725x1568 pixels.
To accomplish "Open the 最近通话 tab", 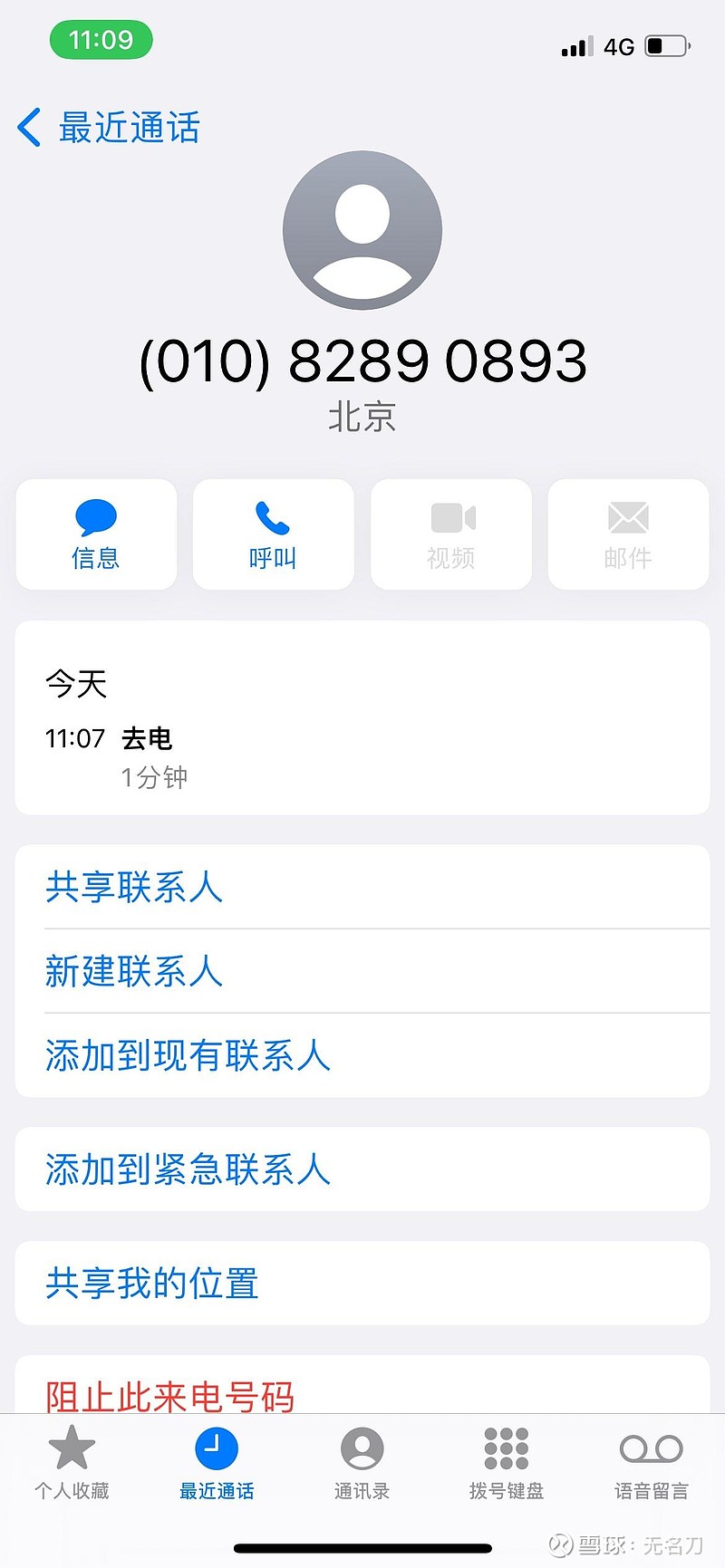I will tap(217, 1460).
